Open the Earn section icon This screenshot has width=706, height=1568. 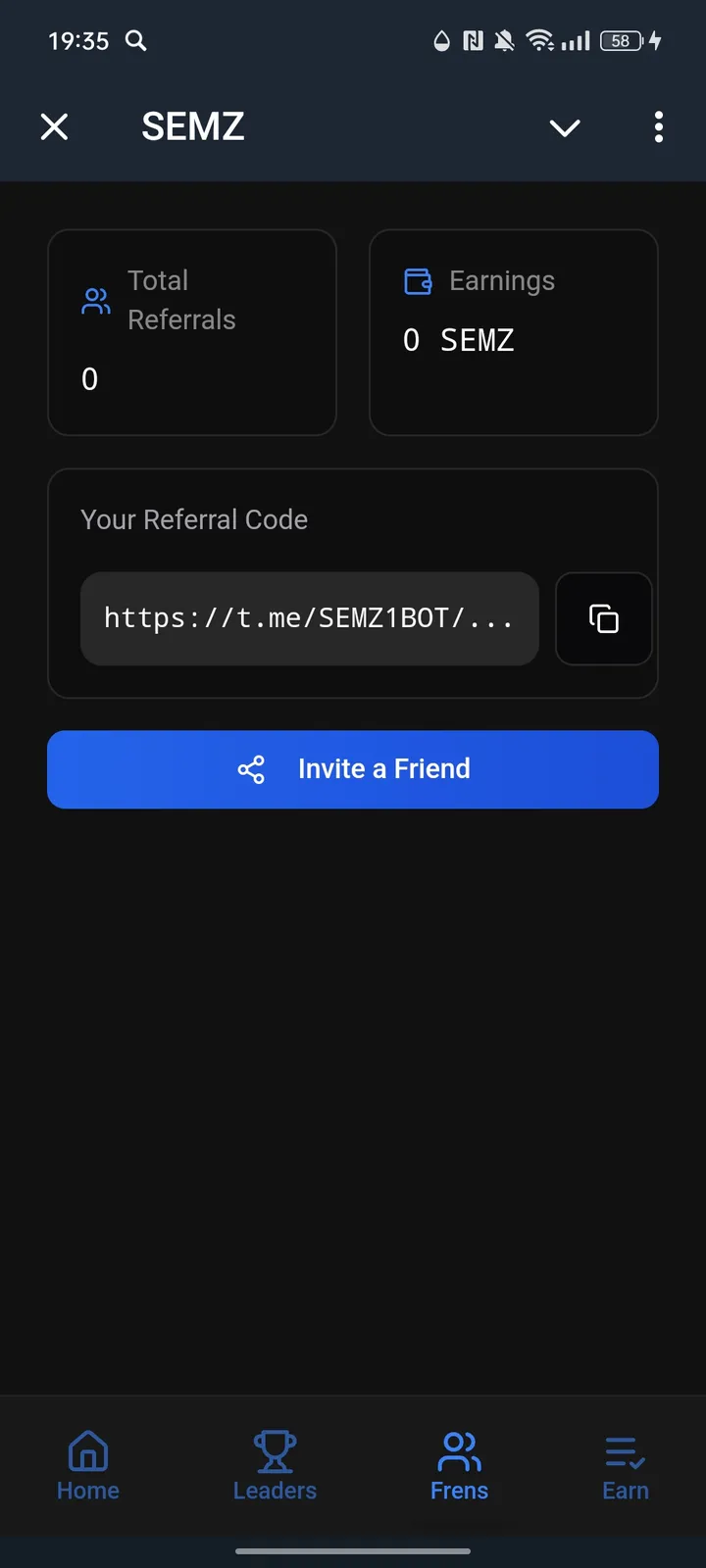625,1450
